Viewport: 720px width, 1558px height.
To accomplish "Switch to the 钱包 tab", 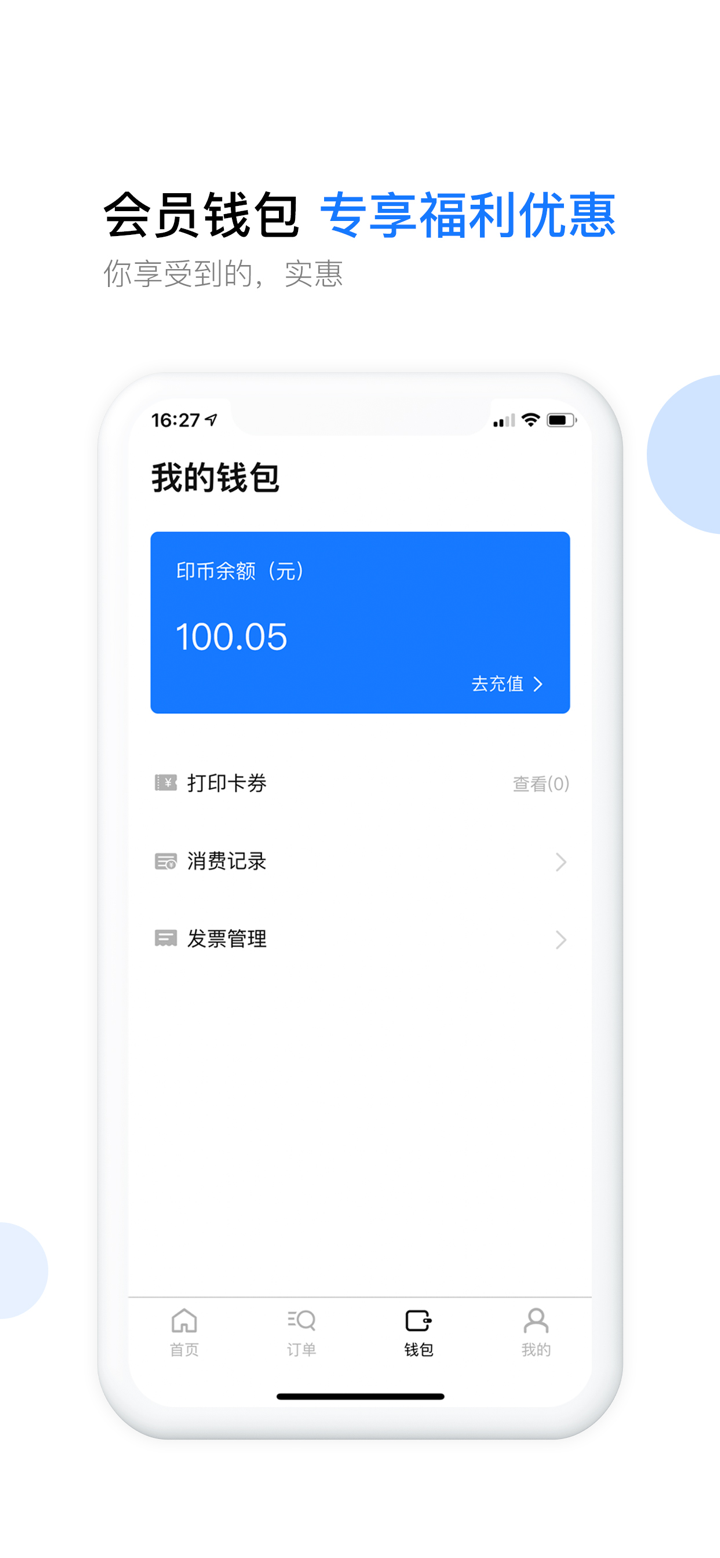I will pos(418,1335).
